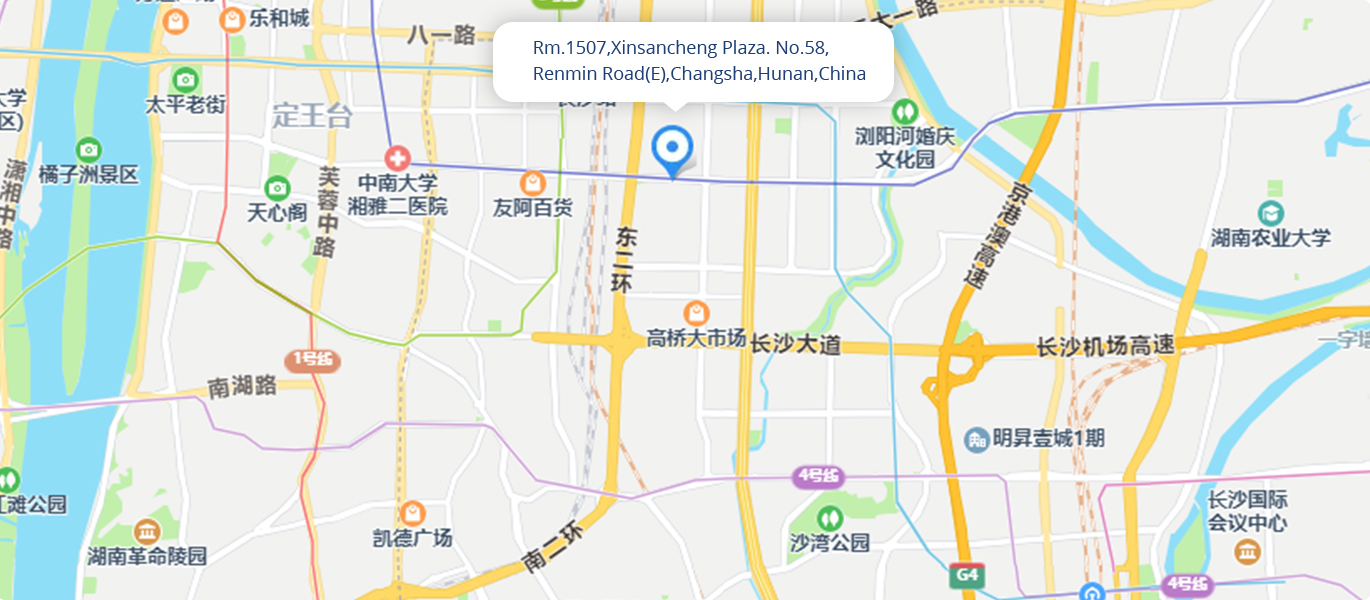Tap the blue location marker pin
1370x600 pixels.
[673, 149]
